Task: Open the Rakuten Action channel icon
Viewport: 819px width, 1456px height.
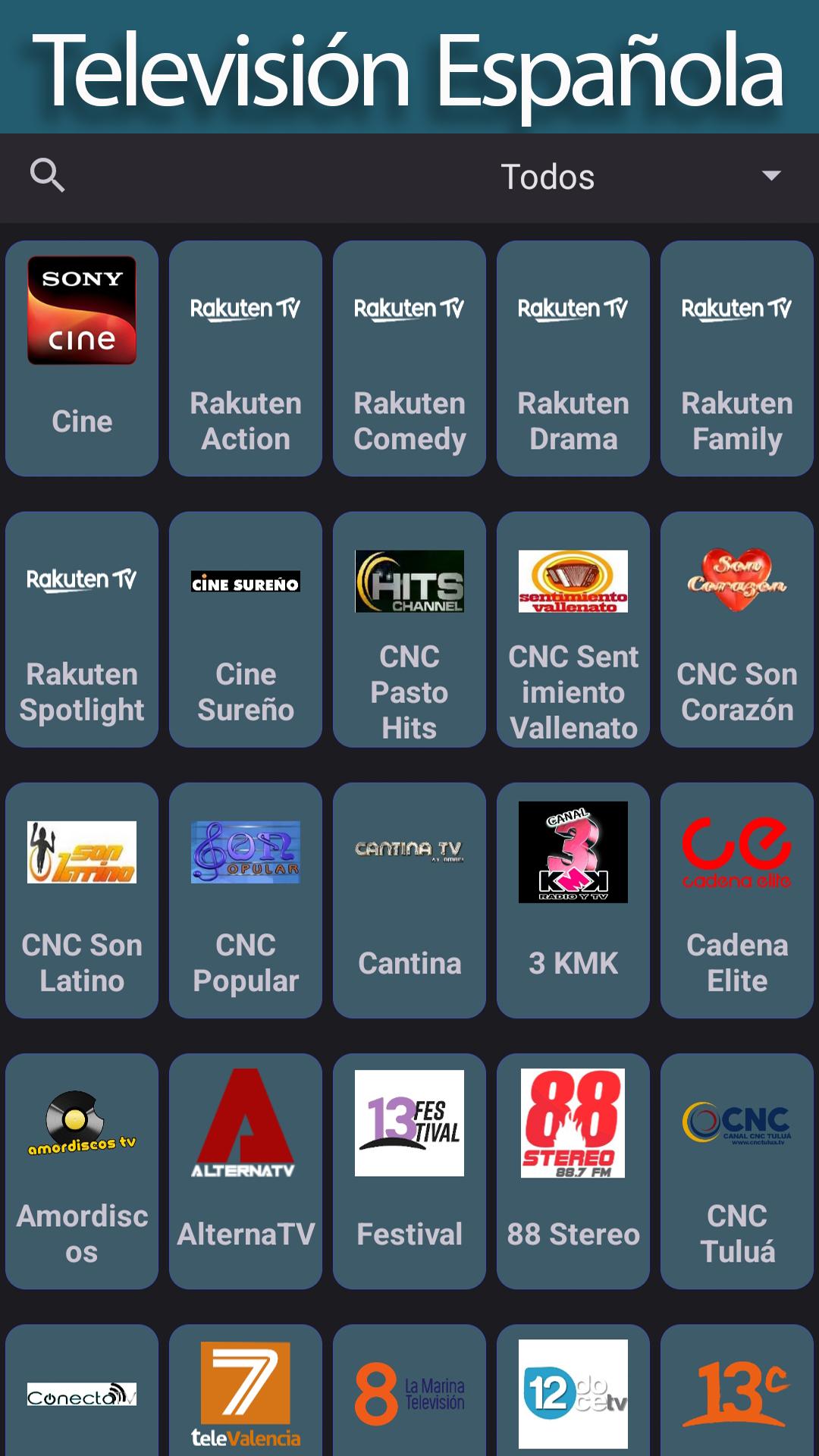Action: [x=245, y=309]
